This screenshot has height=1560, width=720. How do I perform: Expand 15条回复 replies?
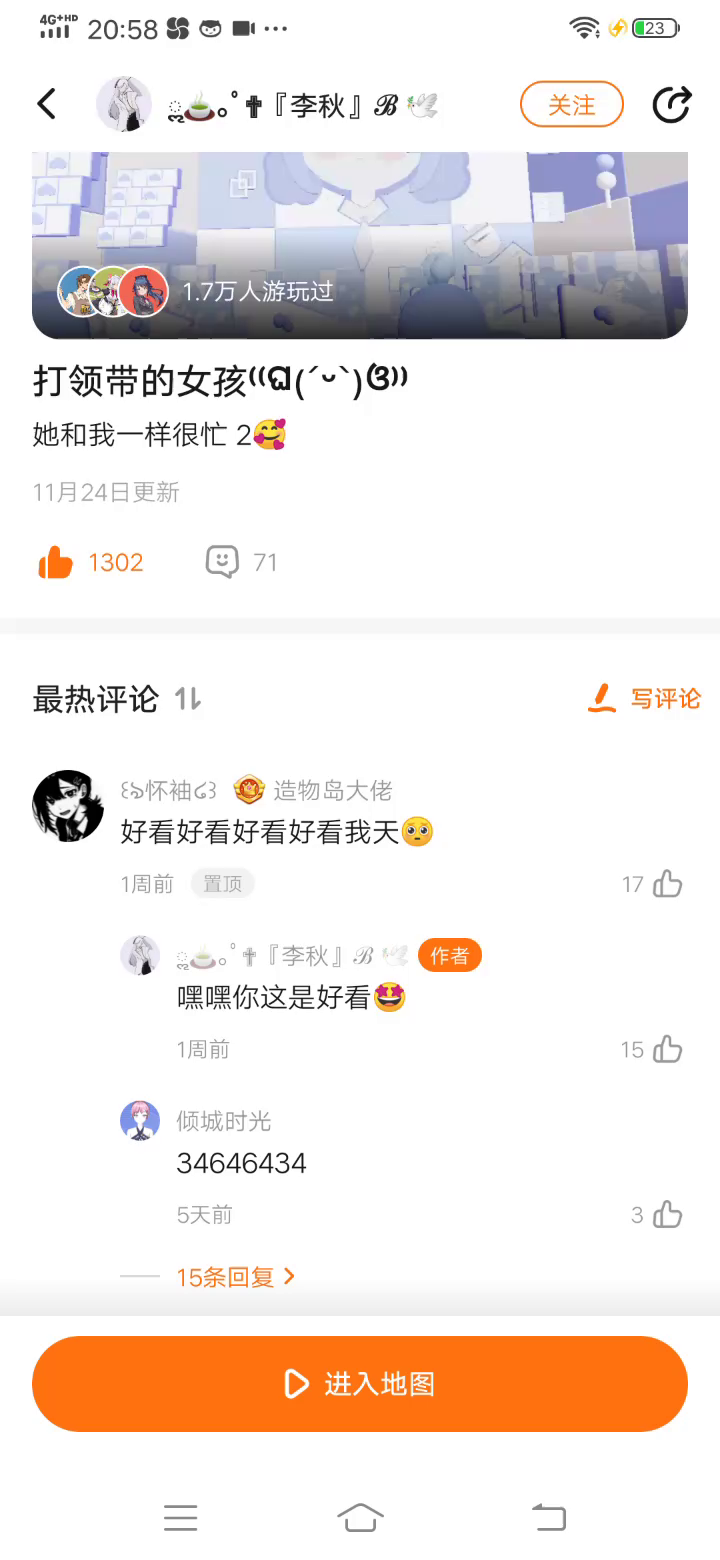(235, 1277)
